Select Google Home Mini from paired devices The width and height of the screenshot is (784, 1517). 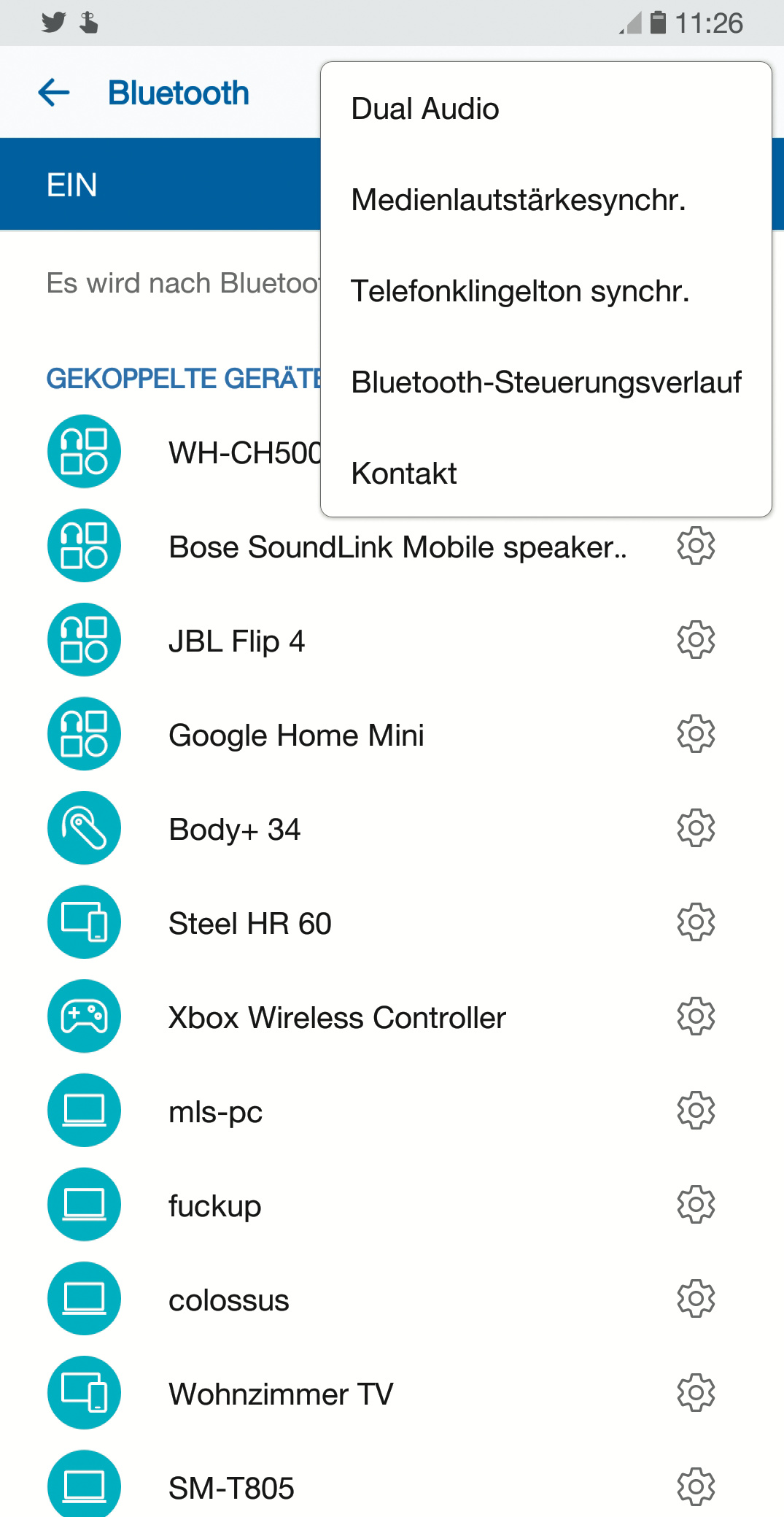tap(296, 735)
